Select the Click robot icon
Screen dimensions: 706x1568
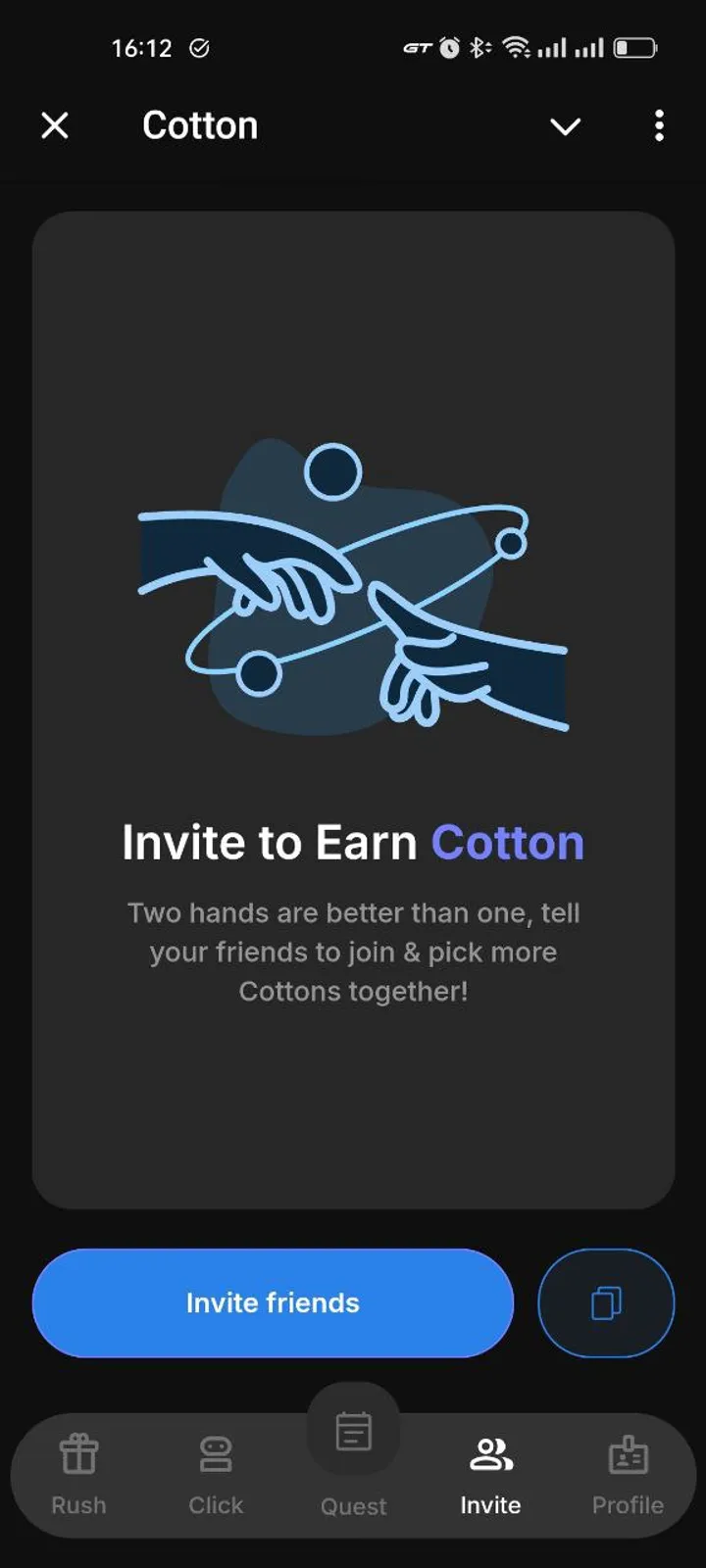(216, 1453)
